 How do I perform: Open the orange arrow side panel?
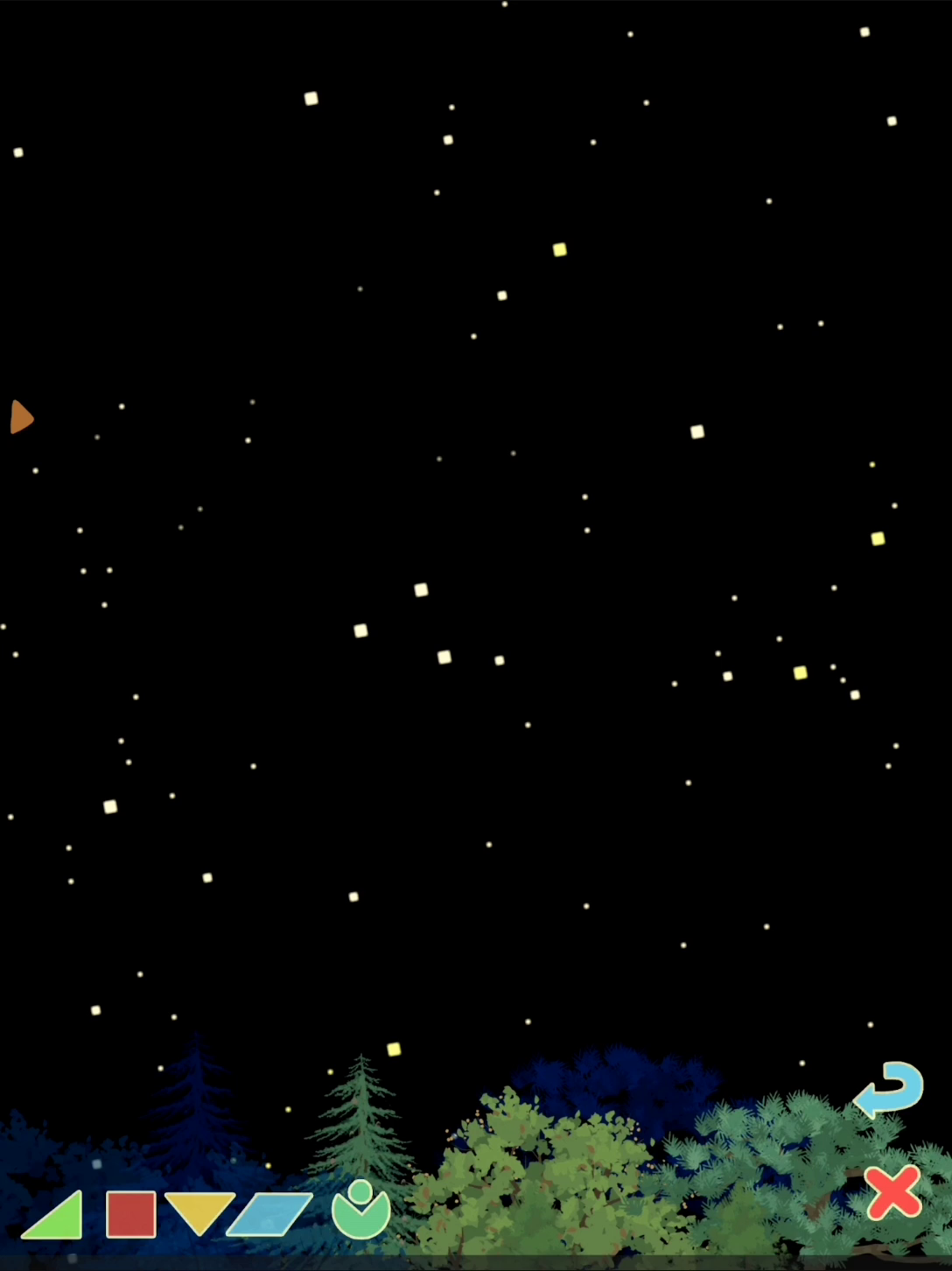click(21, 418)
